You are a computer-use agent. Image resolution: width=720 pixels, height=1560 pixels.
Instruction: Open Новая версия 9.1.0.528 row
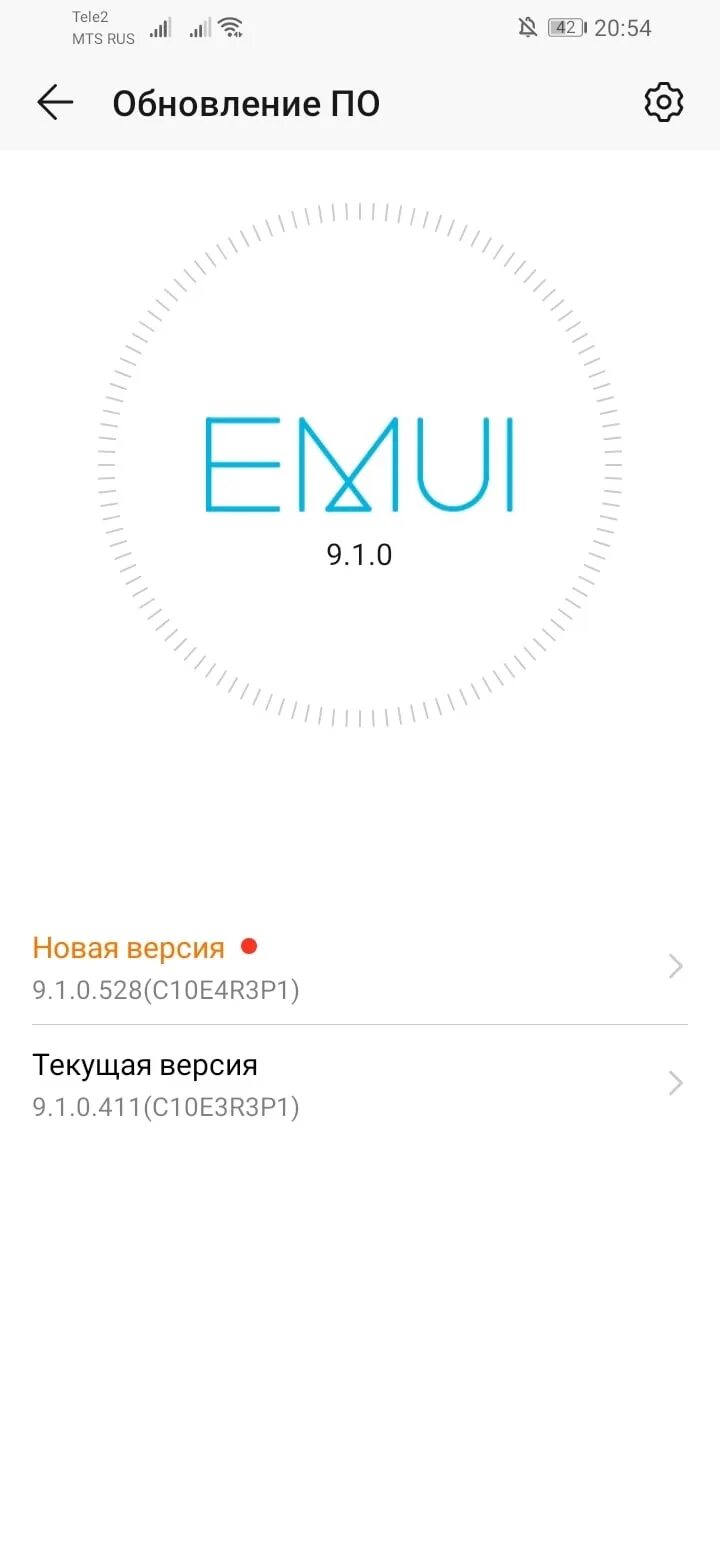coord(360,967)
